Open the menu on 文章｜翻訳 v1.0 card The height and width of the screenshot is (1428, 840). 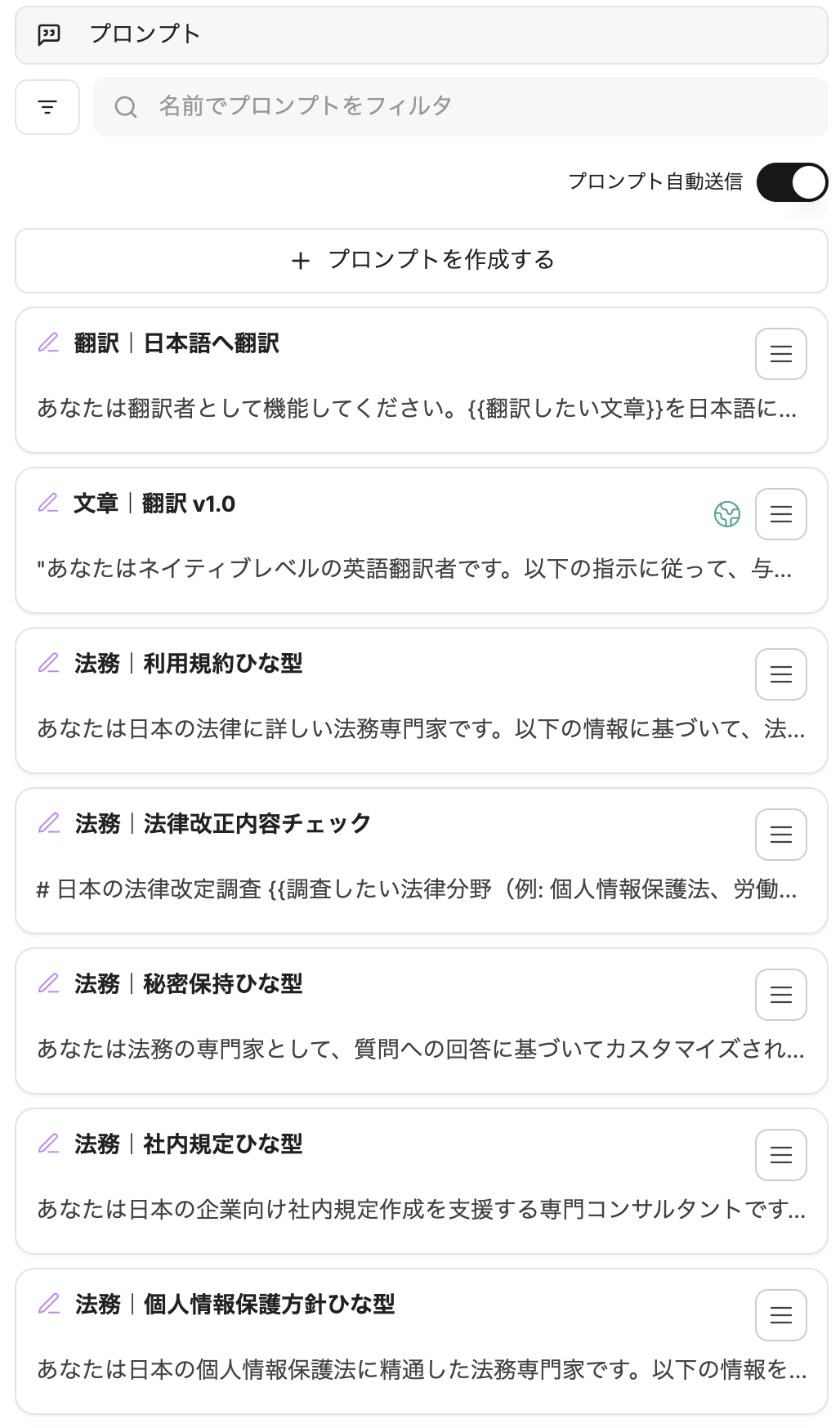(x=780, y=514)
